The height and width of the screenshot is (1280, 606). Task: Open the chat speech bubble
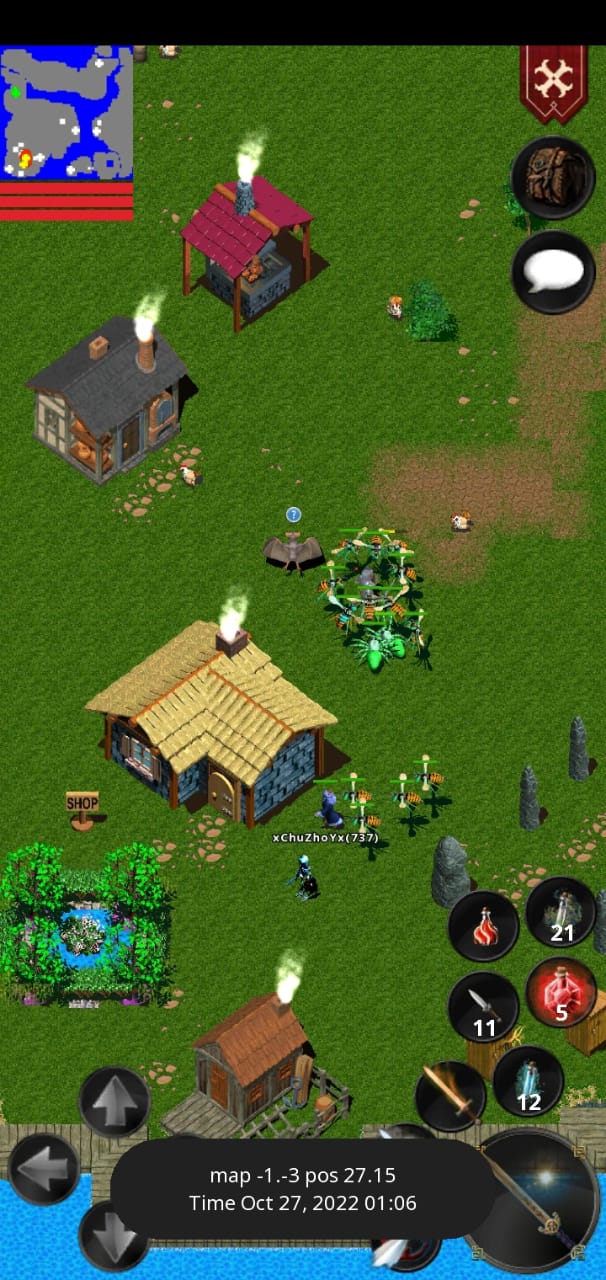pos(553,272)
